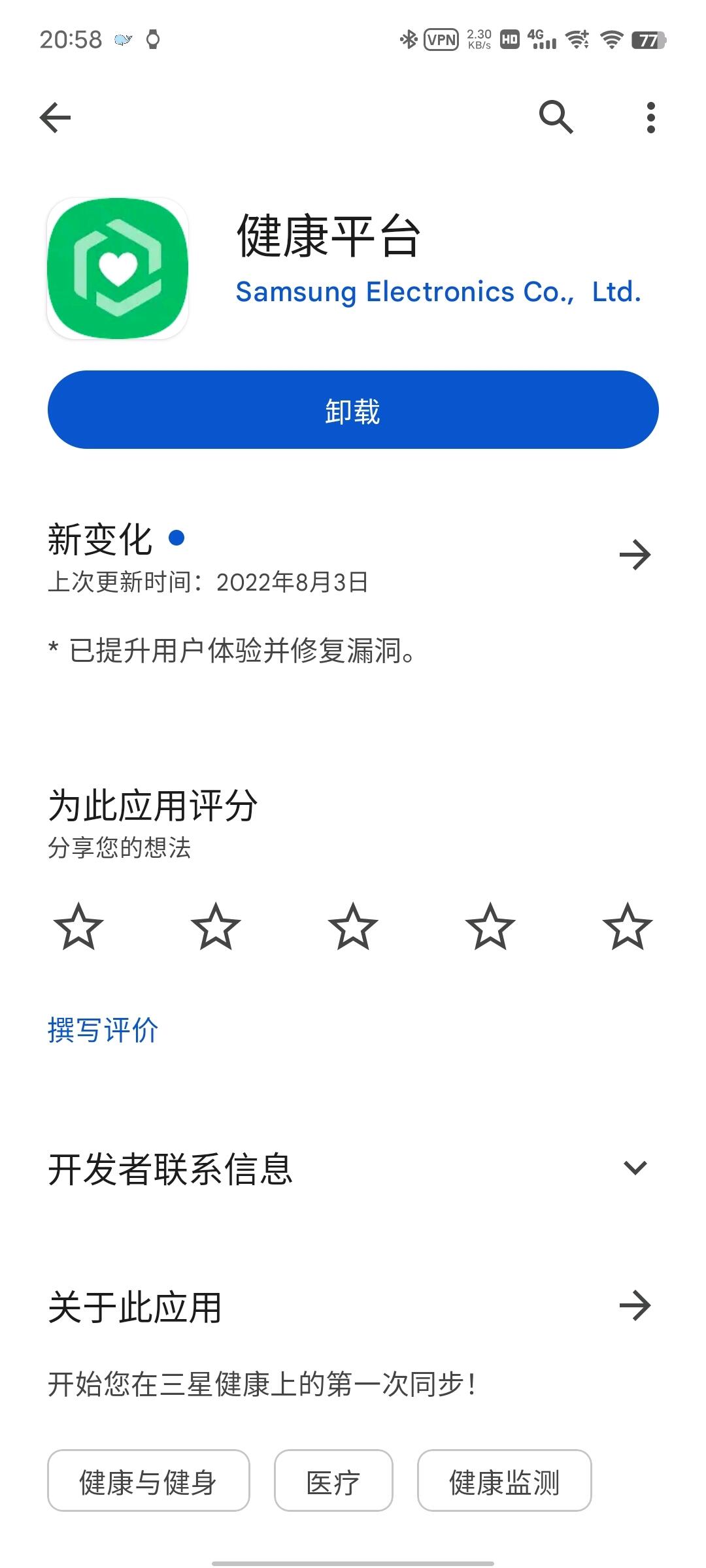
Task: Rate the app one star
Action: (x=78, y=926)
